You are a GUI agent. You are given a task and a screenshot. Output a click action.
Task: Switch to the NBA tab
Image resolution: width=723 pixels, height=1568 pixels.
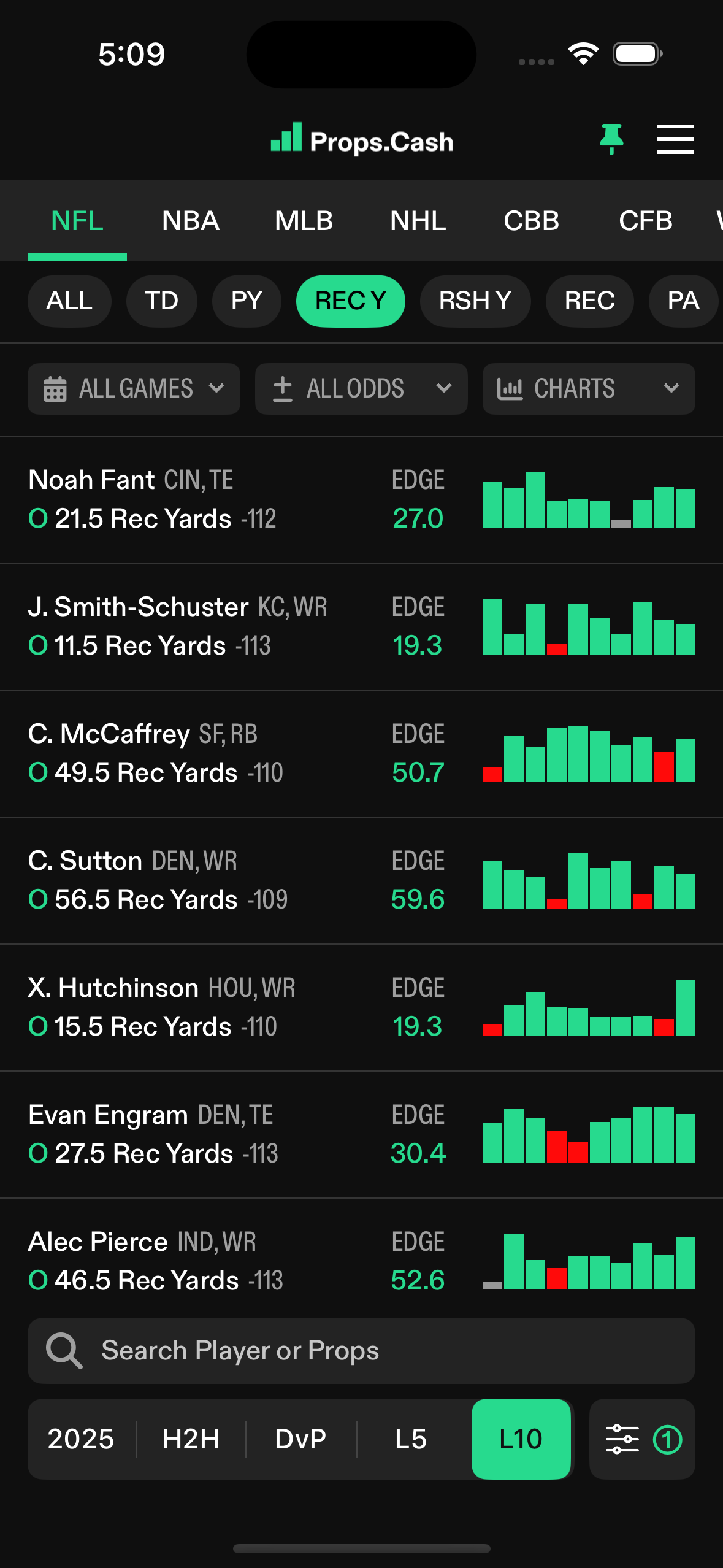tap(191, 221)
